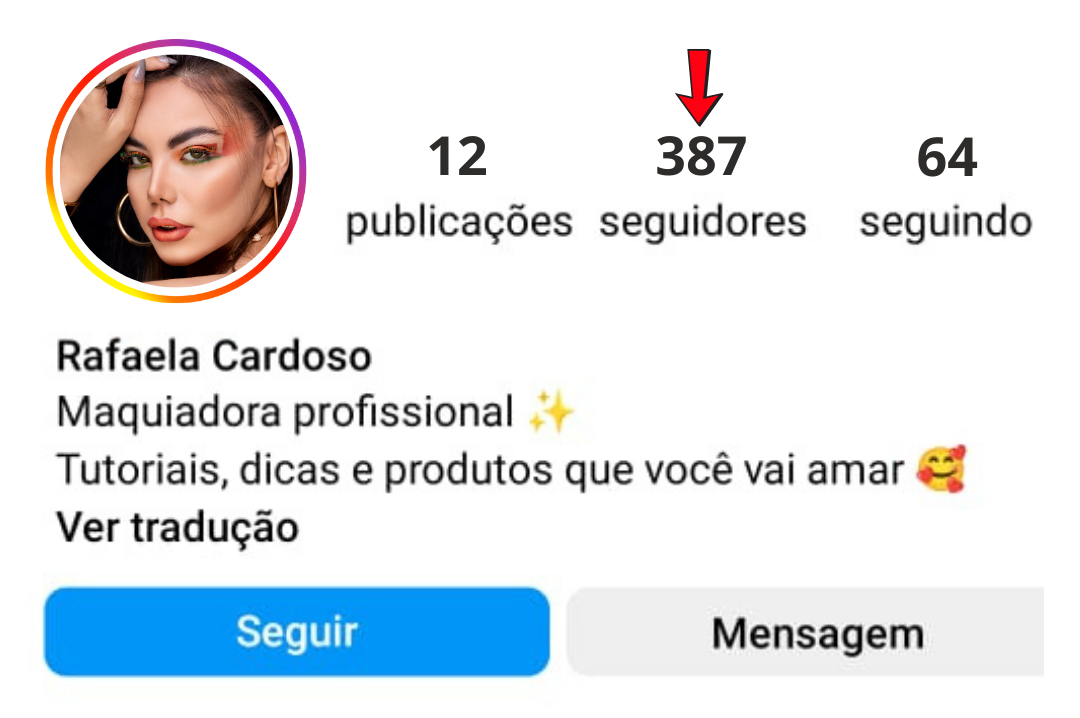Follow Rafaela with the Seguir button
This screenshot has height=718, width=1080.
tap(297, 632)
